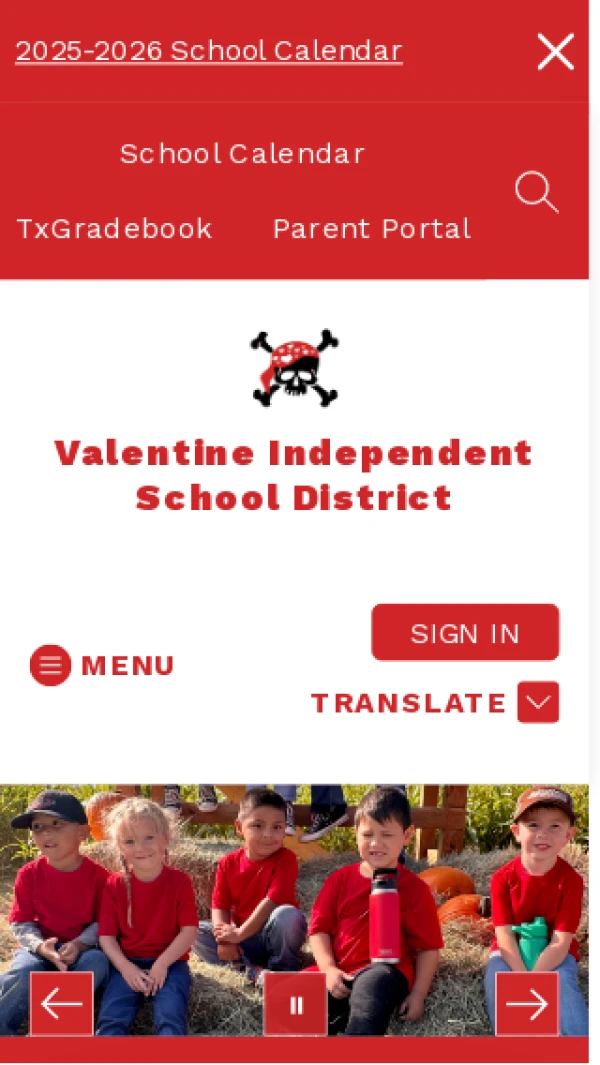
Task: Pause the photo slideshow
Action: (x=296, y=1004)
